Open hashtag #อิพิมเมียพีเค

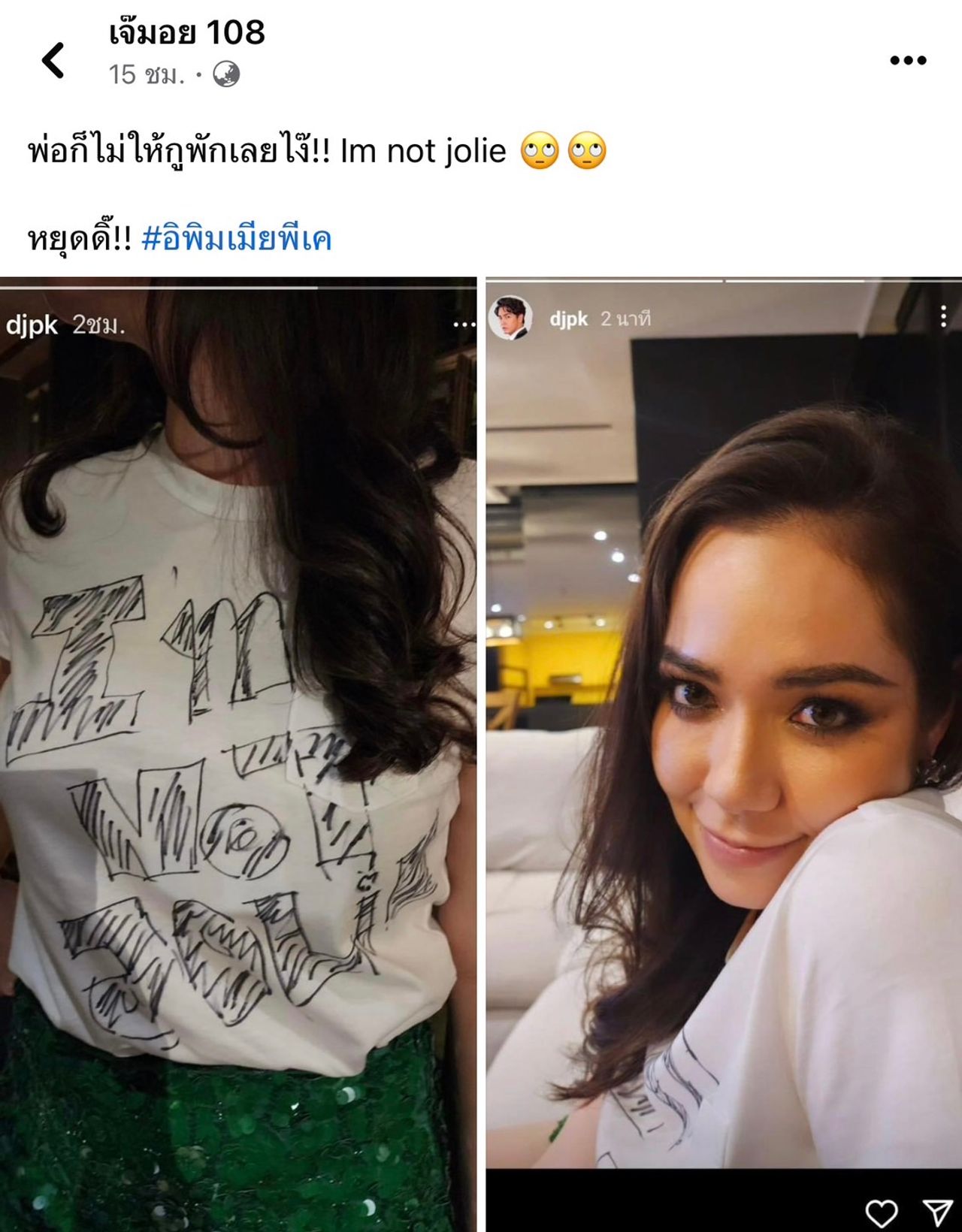[237, 239]
